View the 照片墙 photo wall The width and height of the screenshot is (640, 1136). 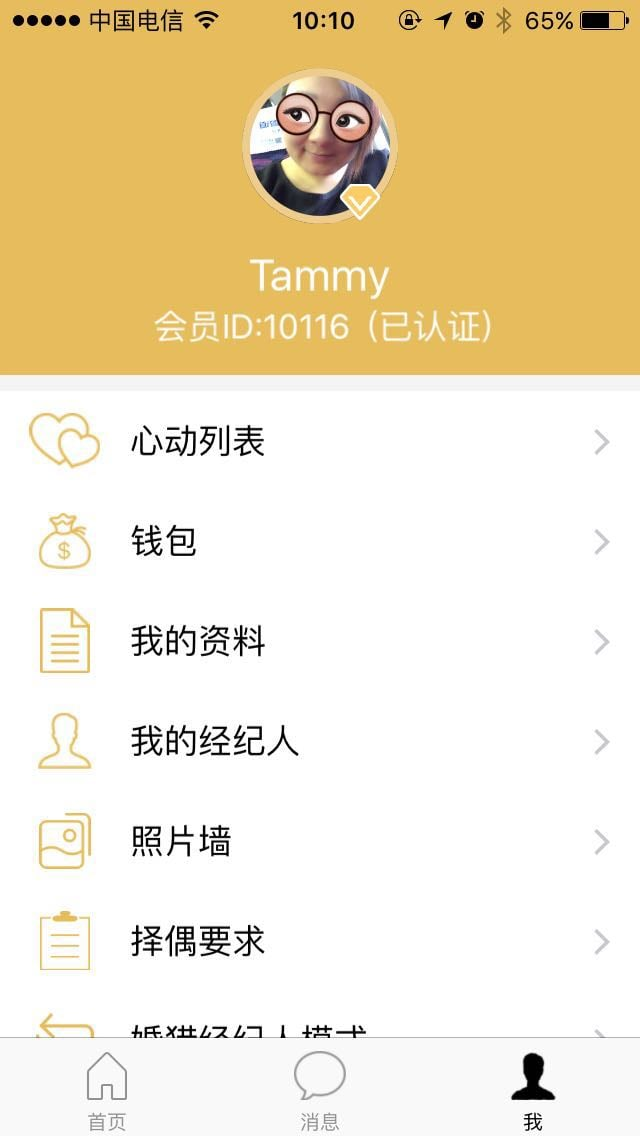(x=320, y=841)
